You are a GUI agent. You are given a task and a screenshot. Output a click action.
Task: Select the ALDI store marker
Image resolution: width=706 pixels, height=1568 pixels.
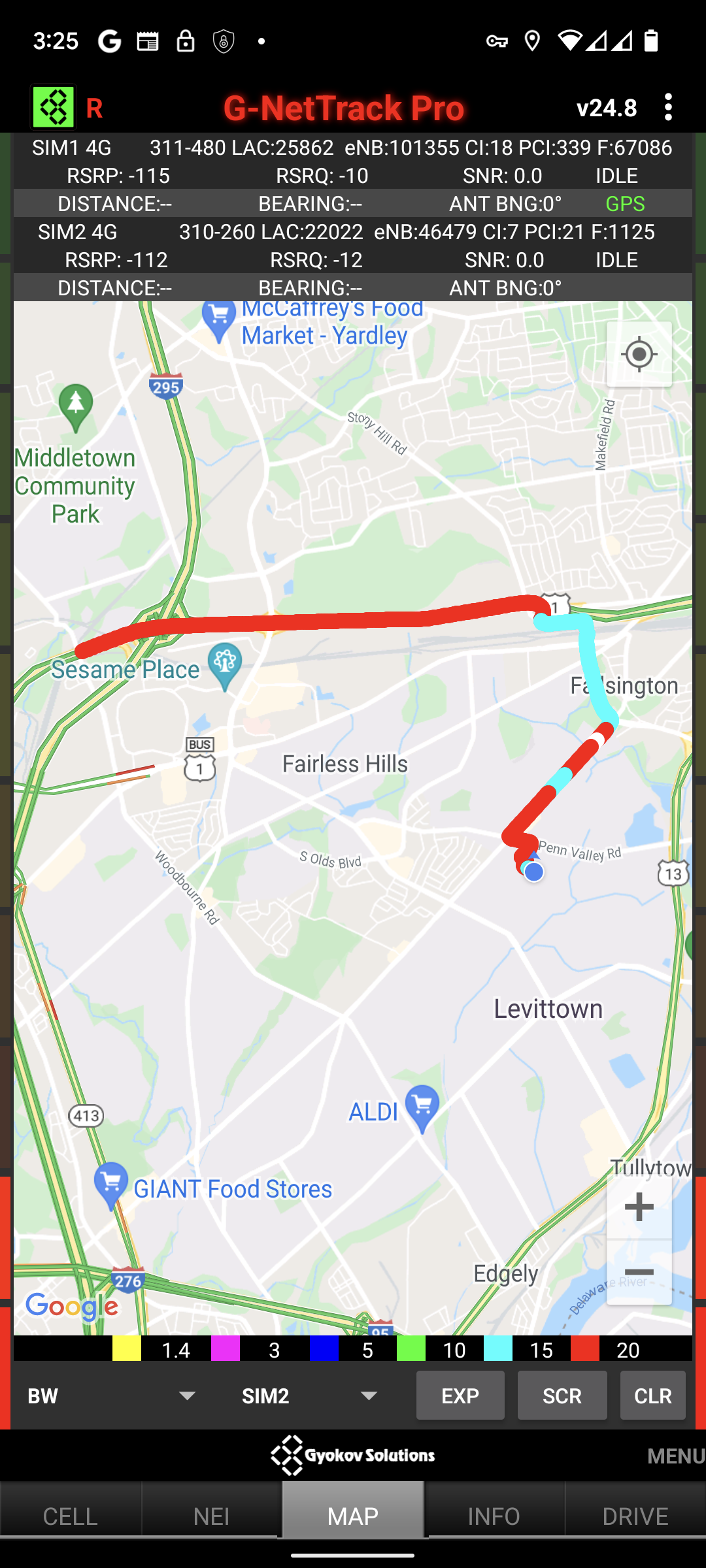coord(422,1106)
